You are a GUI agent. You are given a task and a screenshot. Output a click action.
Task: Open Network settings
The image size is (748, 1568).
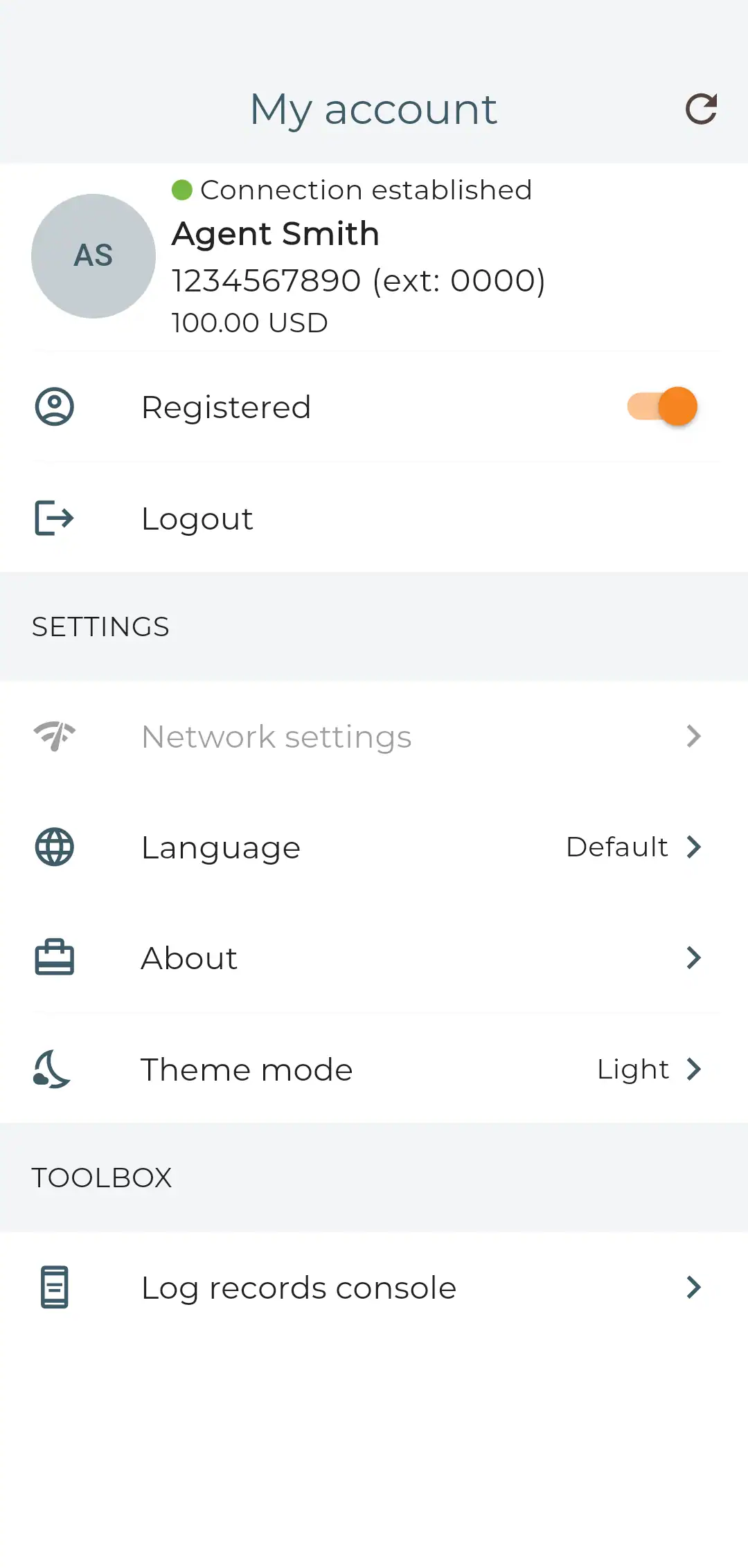click(374, 737)
